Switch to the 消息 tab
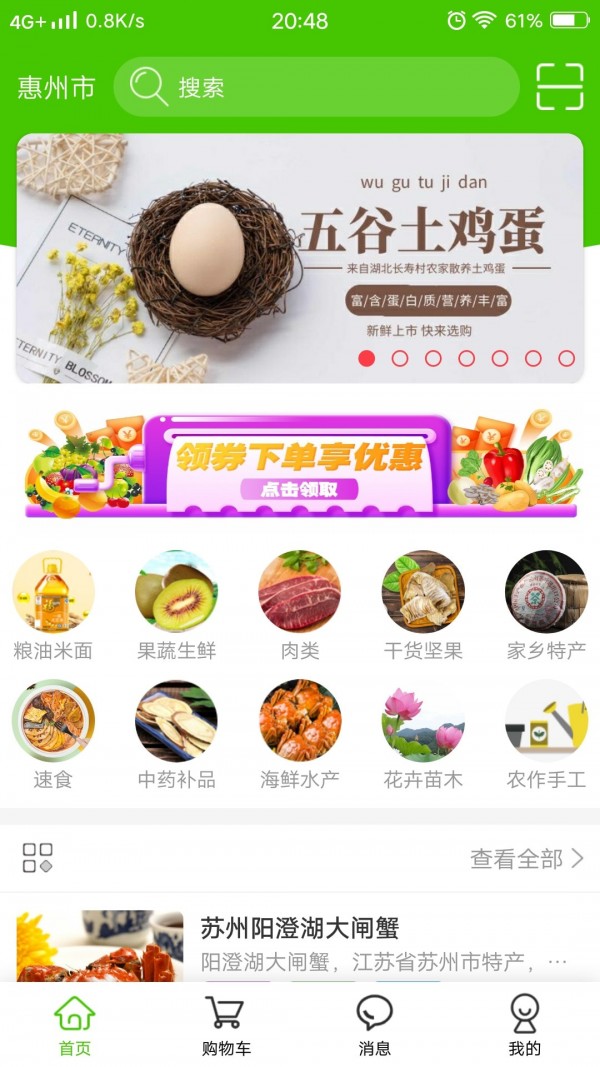 (x=375, y=1026)
